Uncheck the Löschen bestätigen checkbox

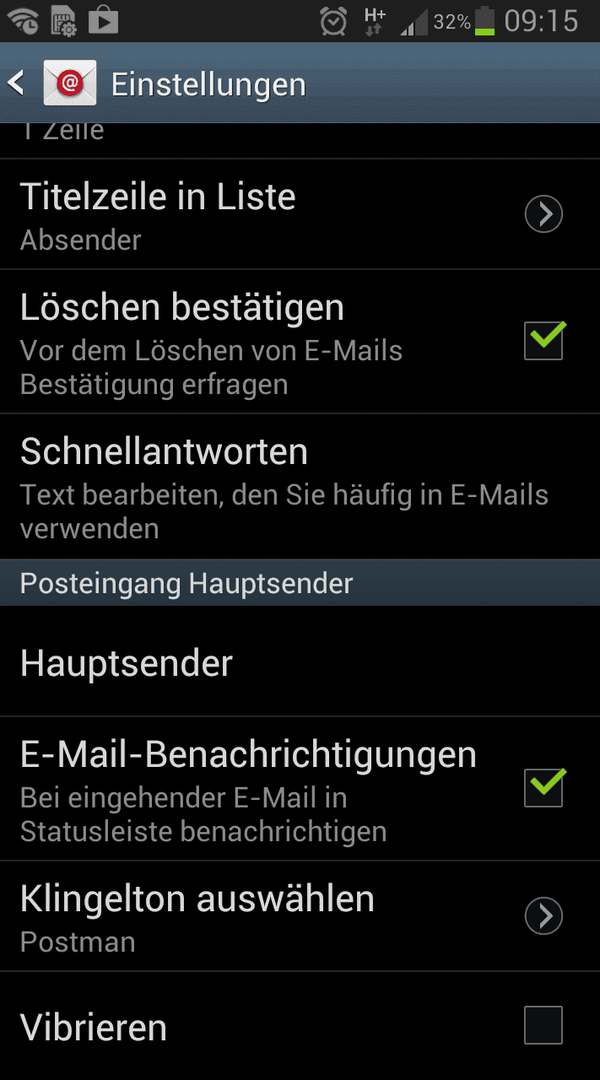(x=544, y=340)
